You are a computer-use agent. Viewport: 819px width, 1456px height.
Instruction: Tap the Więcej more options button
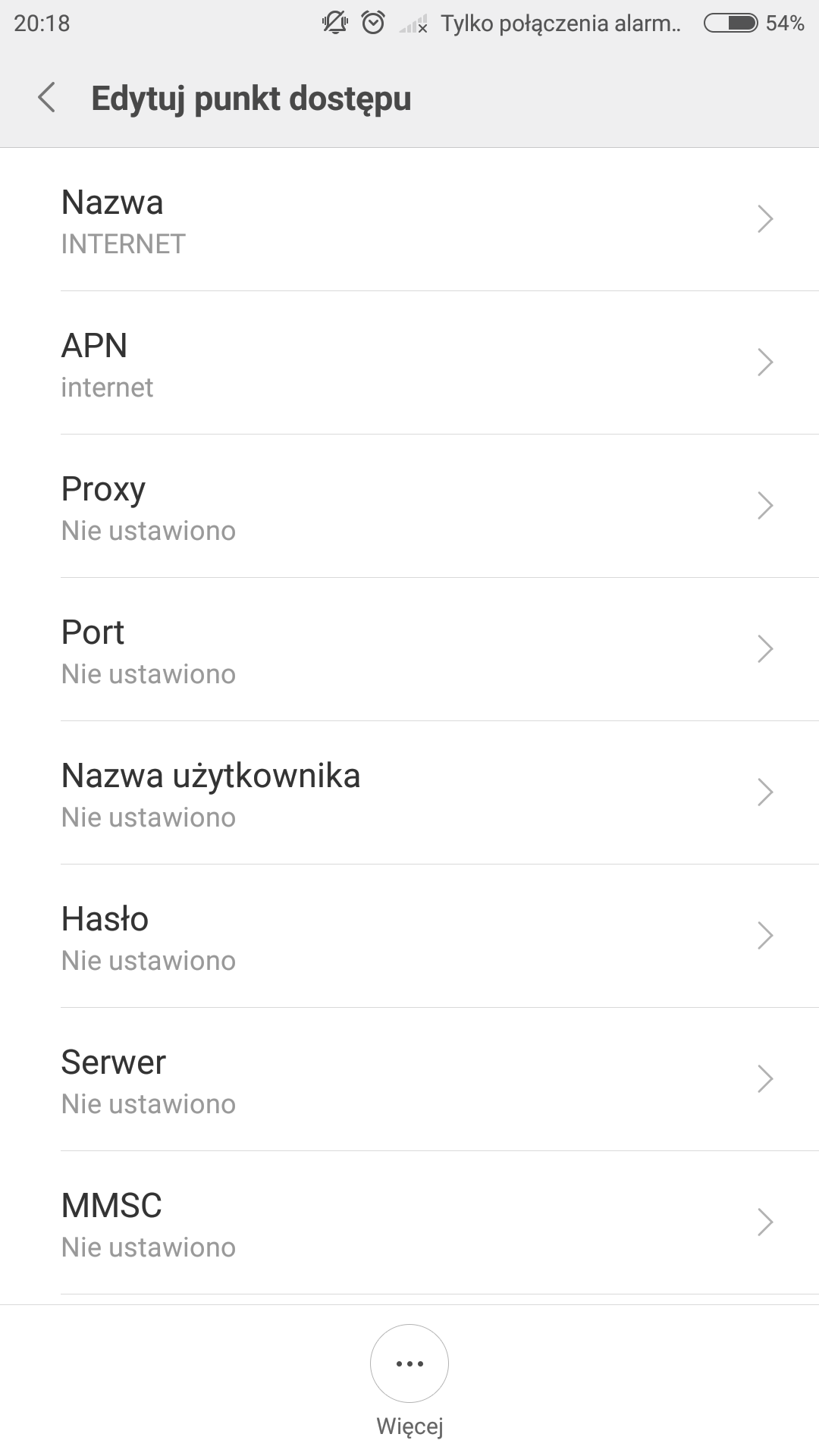[x=409, y=1365]
